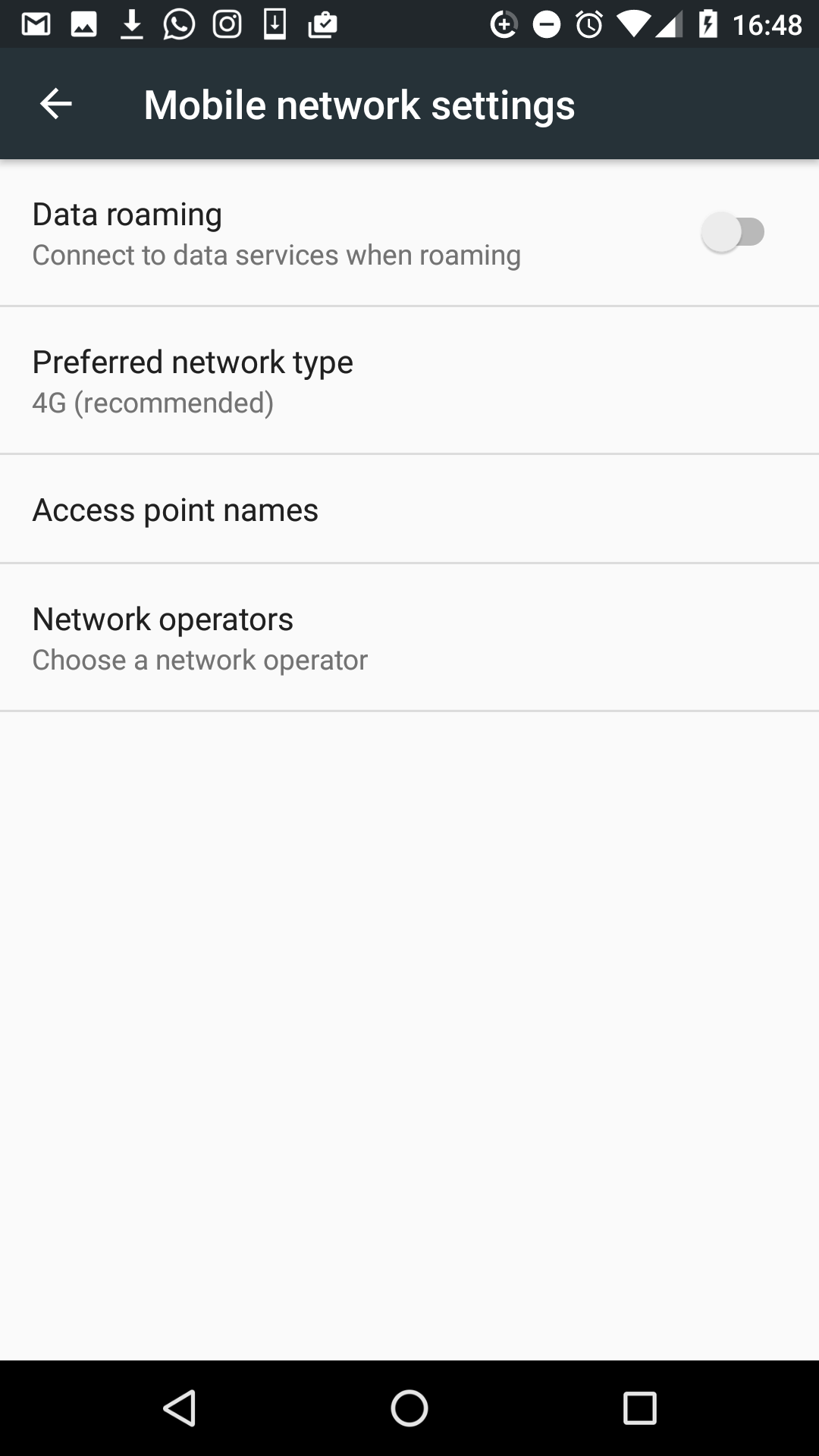Go back using the arrow in the header
This screenshot has height=1456, width=819.
pyautogui.click(x=55, y=104)
